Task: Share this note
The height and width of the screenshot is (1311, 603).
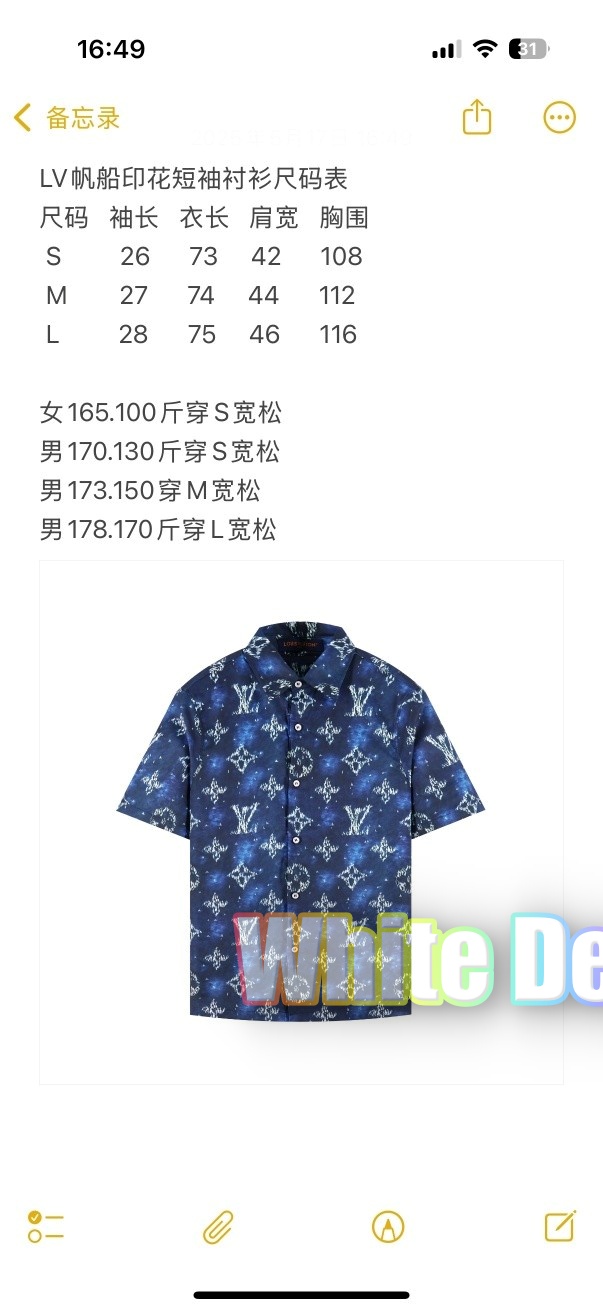Action: [x=477, y=117]
